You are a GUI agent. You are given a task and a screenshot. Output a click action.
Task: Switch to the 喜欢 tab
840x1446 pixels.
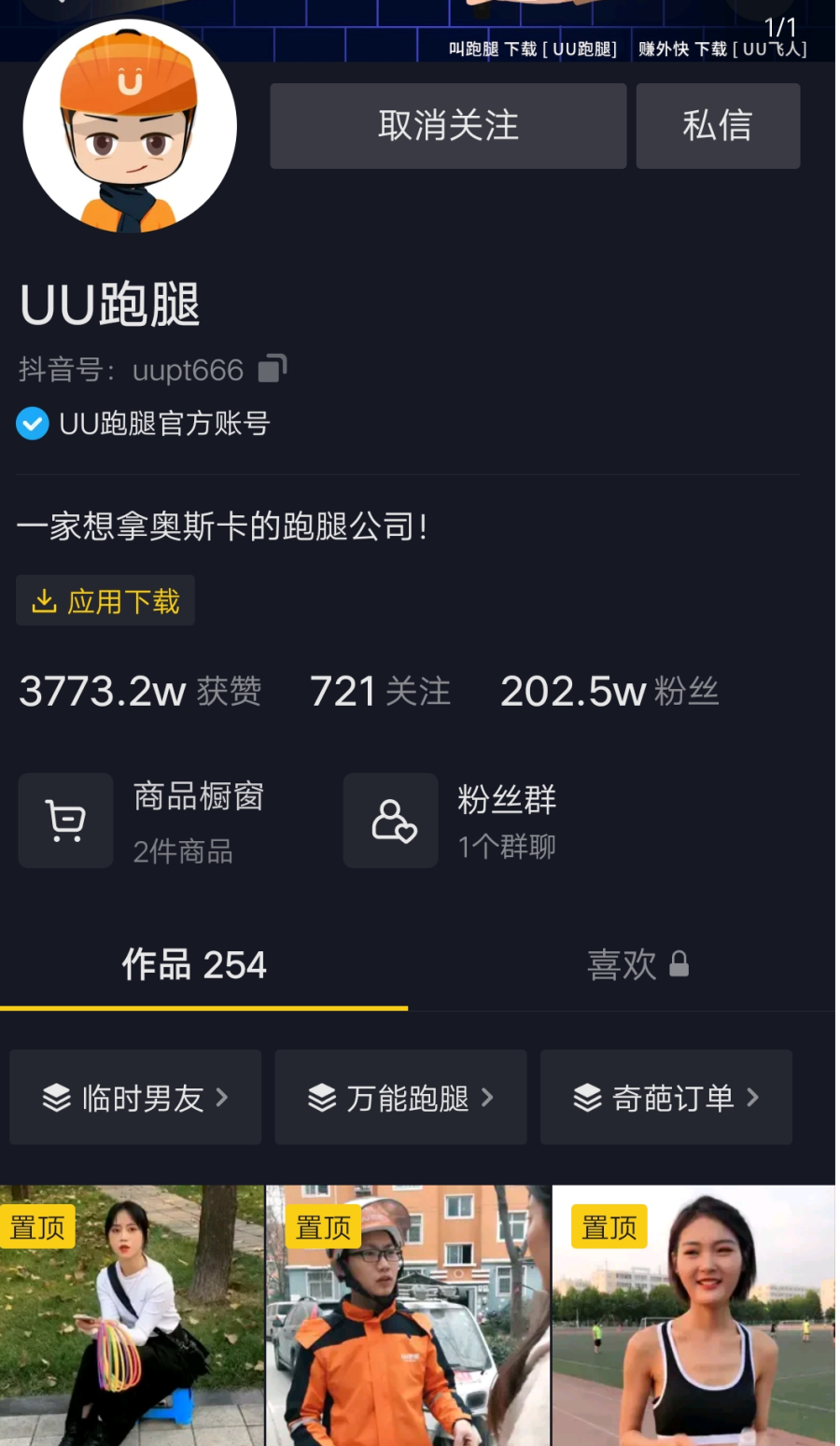click(x=637, y=964)
